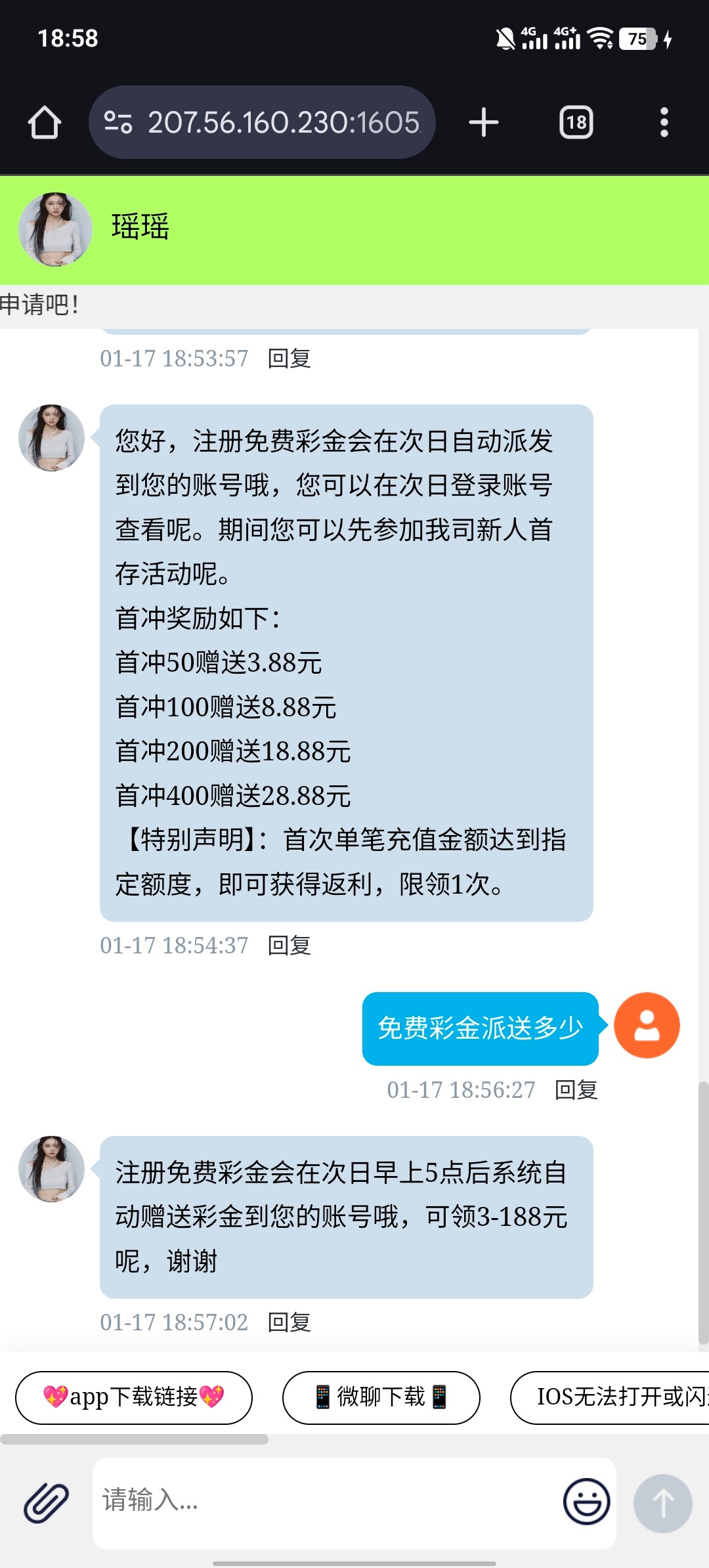The image size is (709, 1568).
Task: Select the 微聊下载 quick reply chip
Action: 381,1397
